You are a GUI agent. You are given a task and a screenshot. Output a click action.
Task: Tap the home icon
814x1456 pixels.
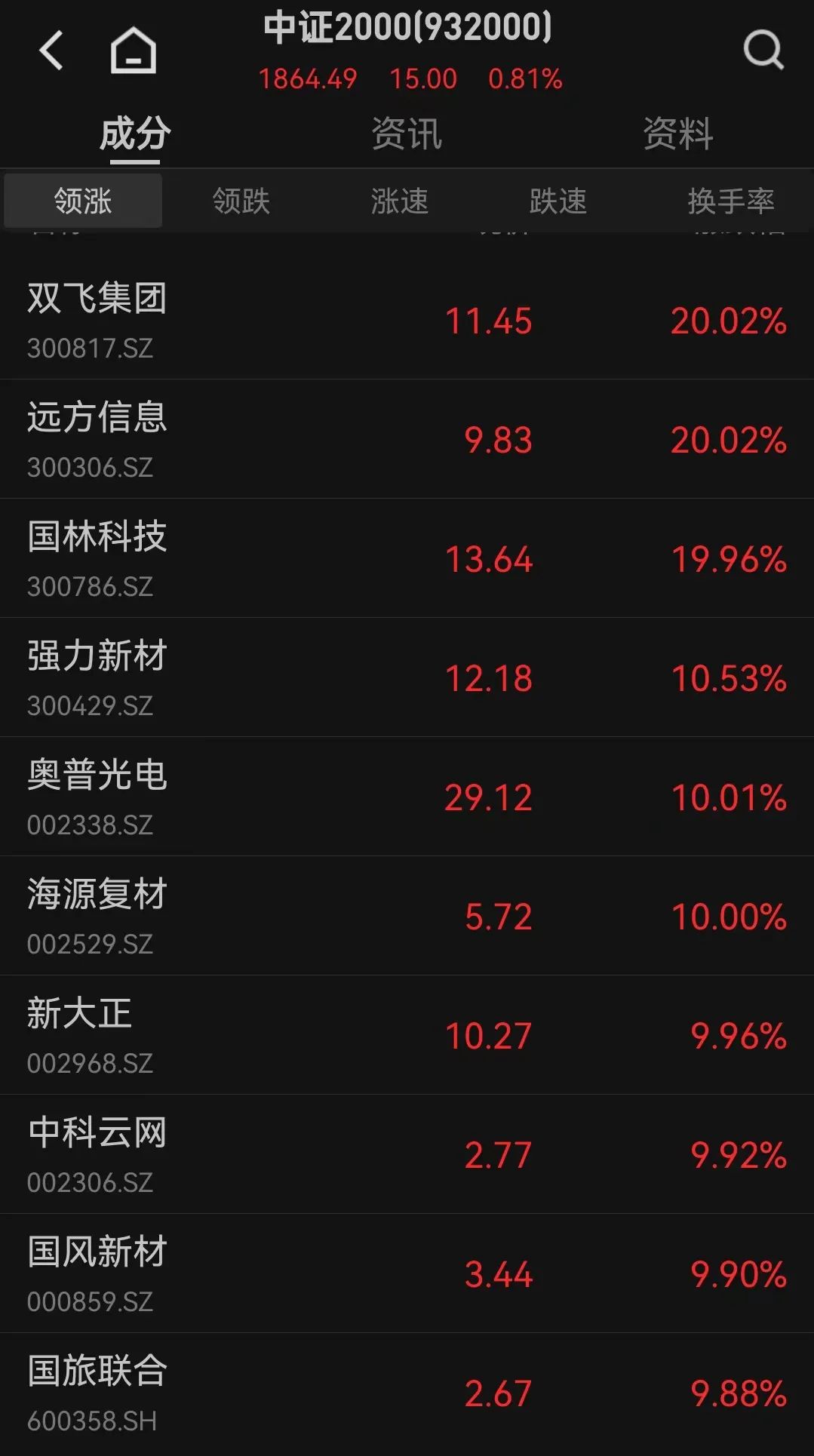click(x=134, y=51)
